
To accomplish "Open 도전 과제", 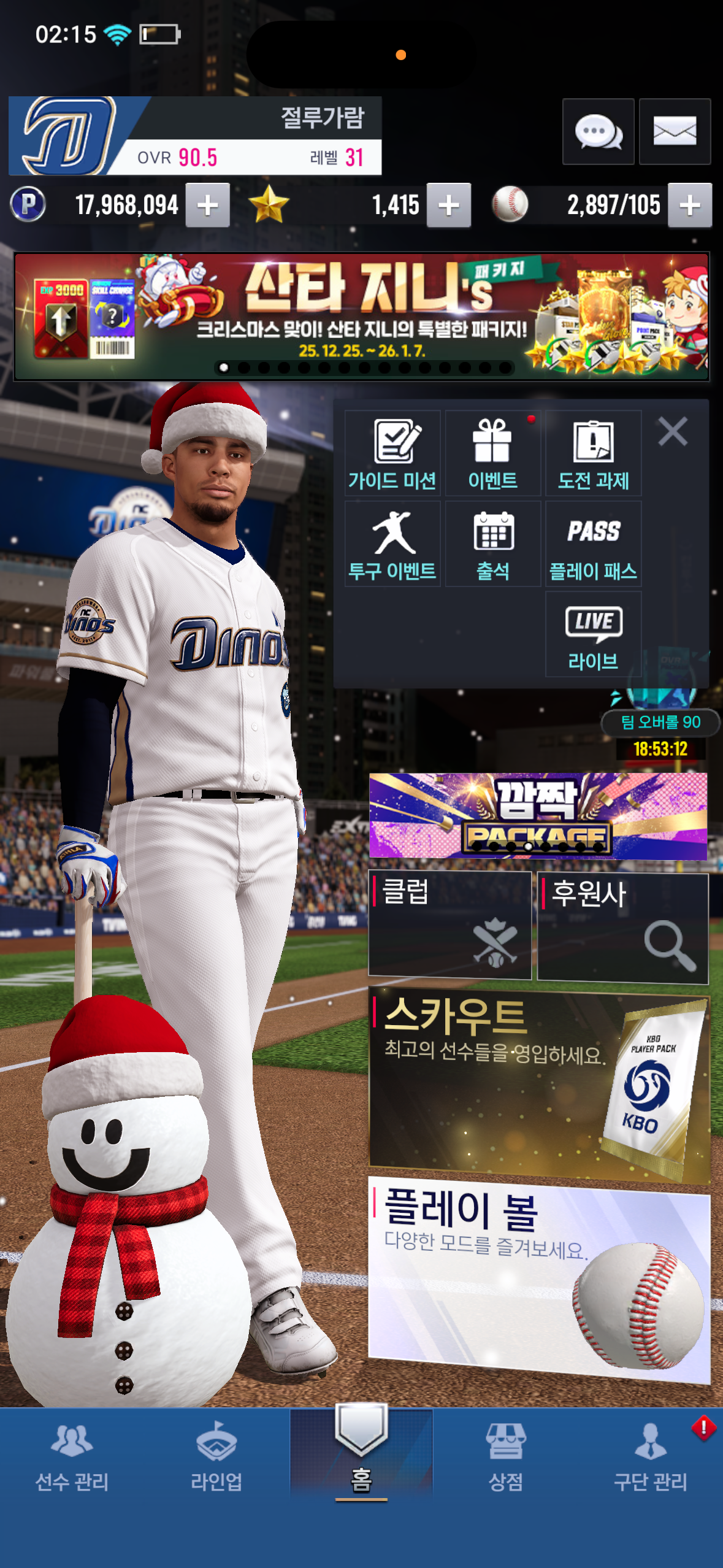I will tap(594, 453).
